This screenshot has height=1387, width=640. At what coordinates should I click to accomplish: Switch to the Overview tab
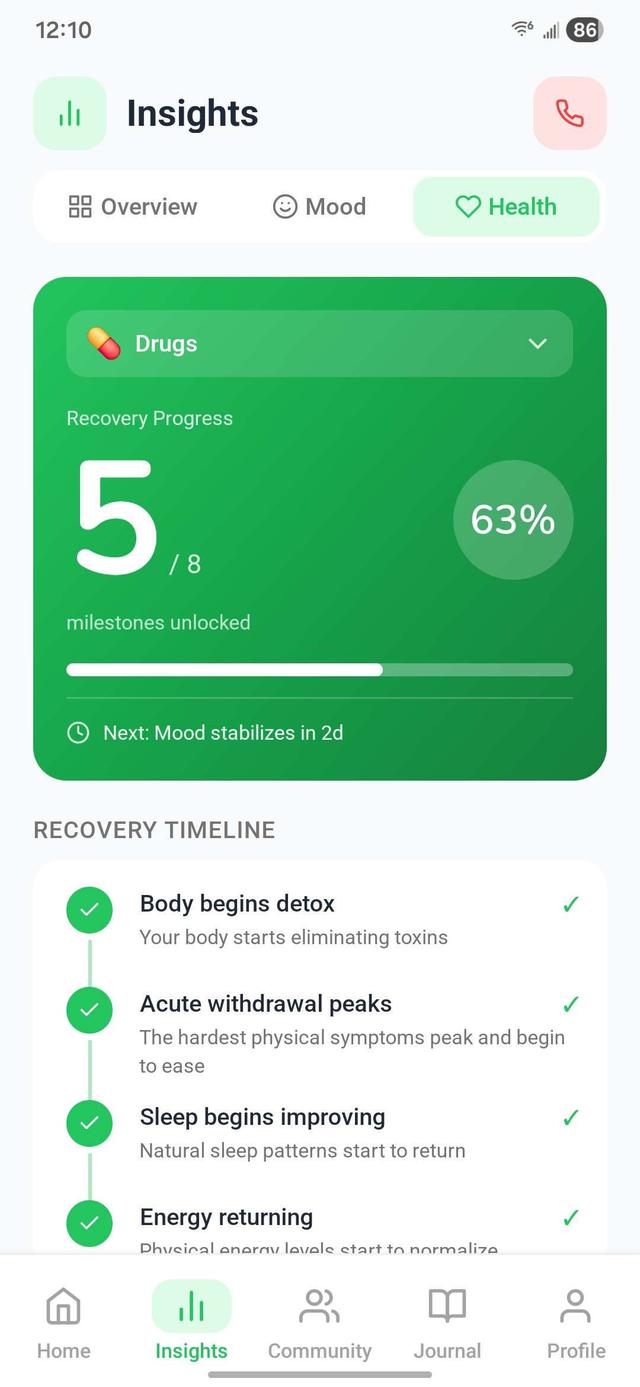tap(133, 207)
